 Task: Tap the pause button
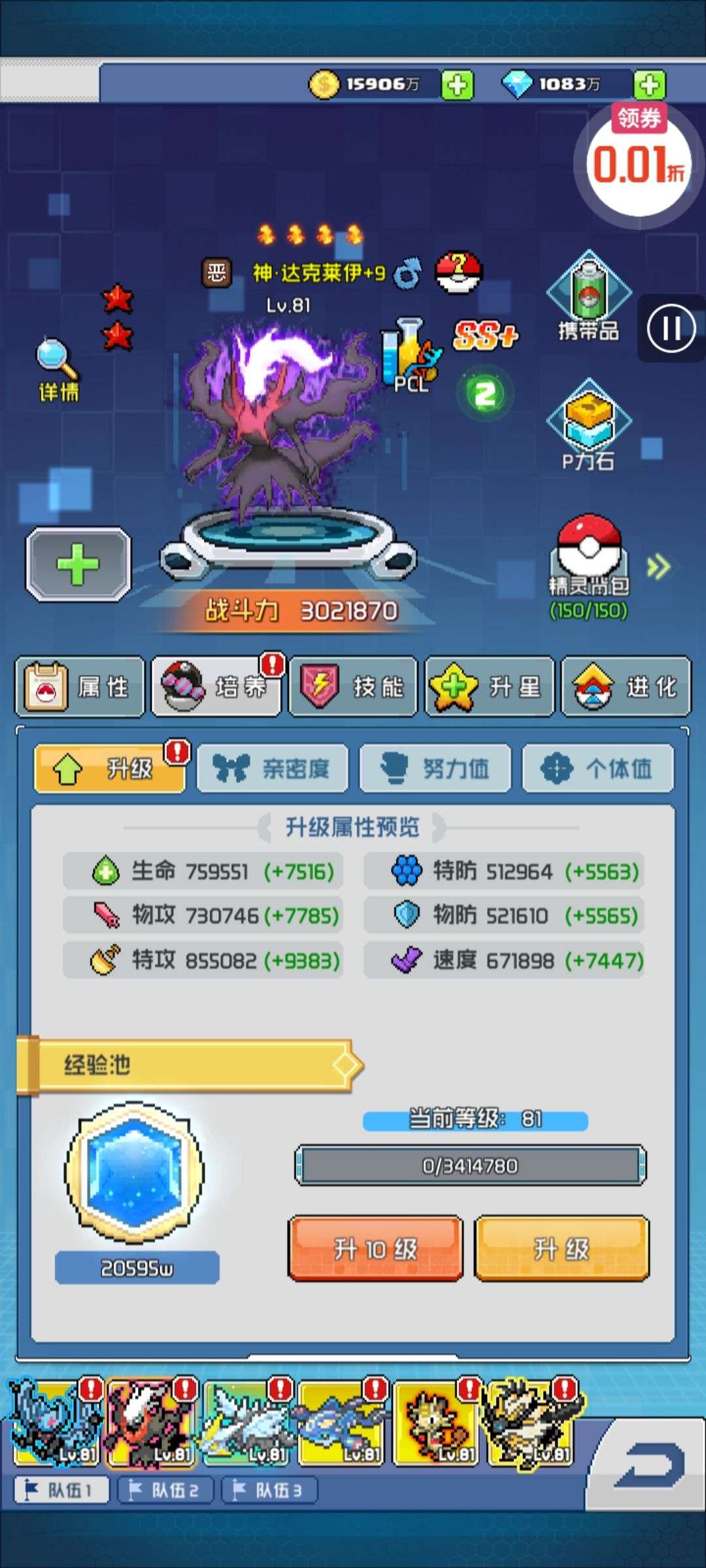(x=671, y=328)
